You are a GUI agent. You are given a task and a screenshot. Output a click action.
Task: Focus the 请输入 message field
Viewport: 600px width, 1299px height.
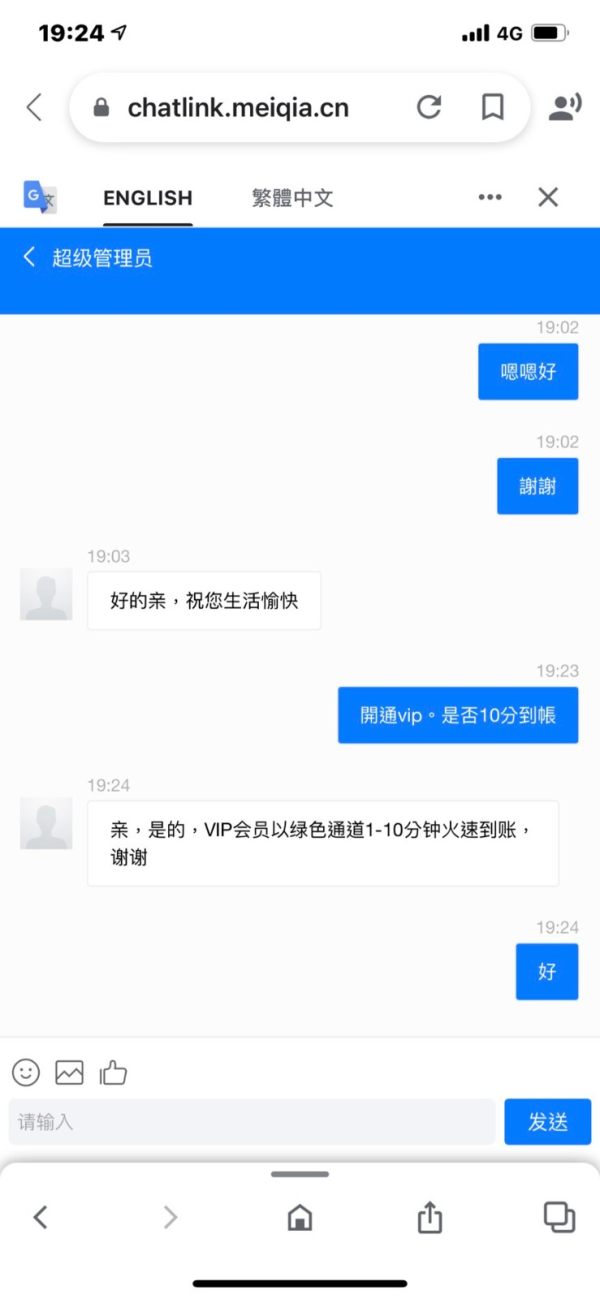[x=252, y=1122]
